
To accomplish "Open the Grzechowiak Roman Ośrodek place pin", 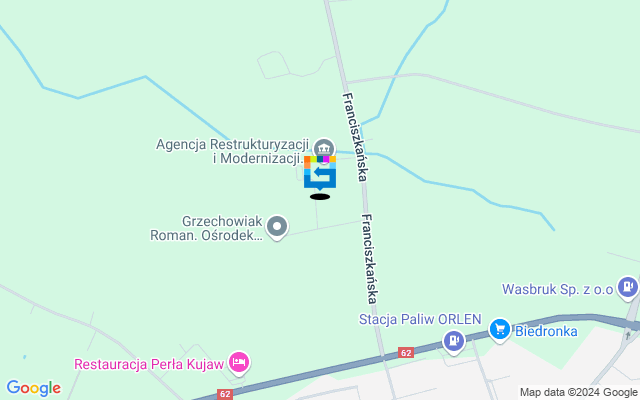I will 278,227.
